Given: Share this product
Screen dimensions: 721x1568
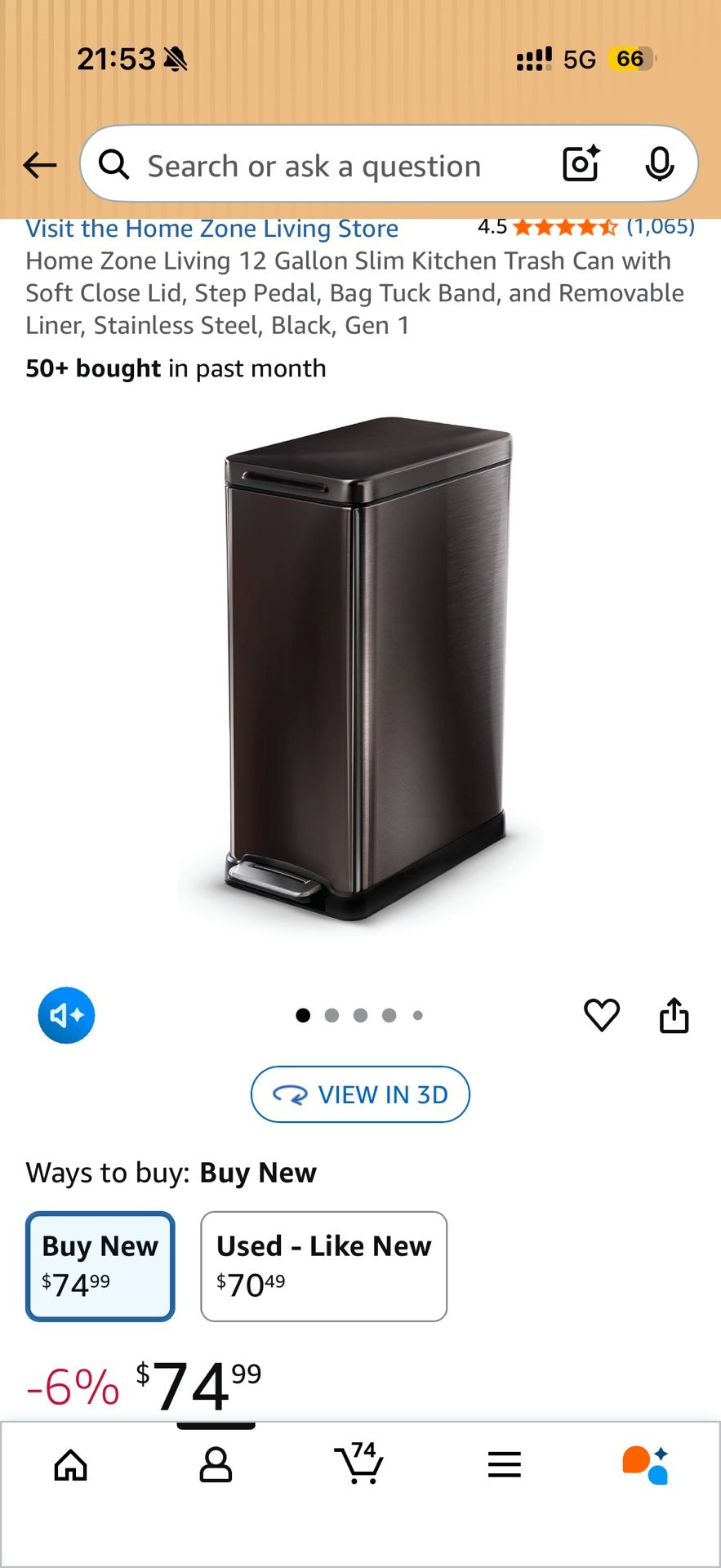Looking at the screenshot, I should coord(674,1015).
